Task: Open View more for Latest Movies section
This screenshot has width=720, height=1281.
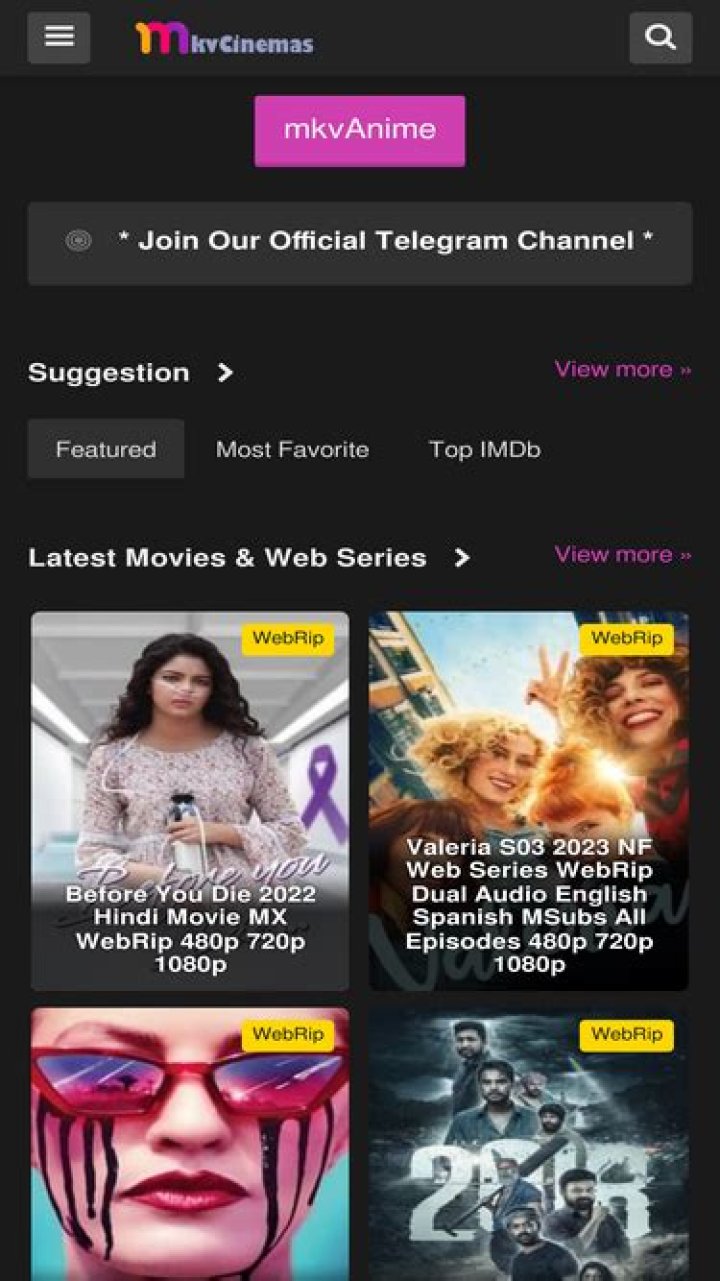Action: pos(621,554)
